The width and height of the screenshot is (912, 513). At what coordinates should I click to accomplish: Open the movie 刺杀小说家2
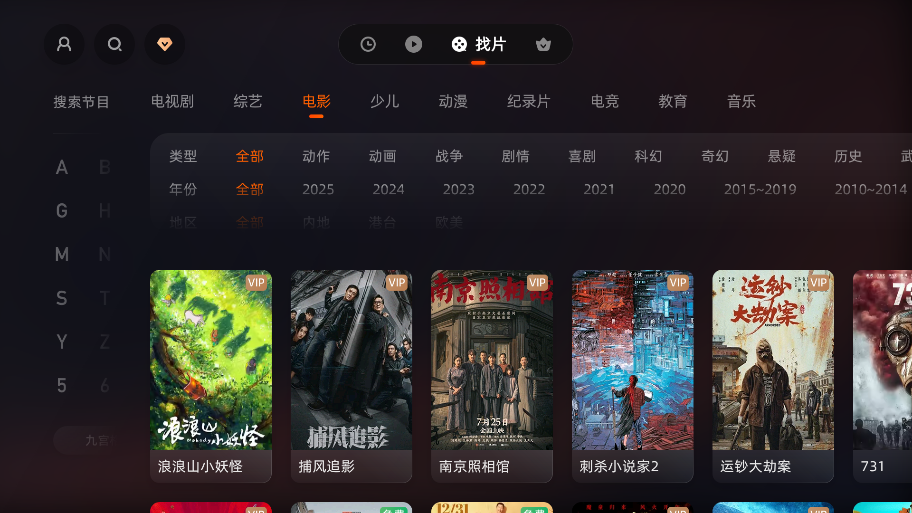pyautogui.click(x=632, y=374)
